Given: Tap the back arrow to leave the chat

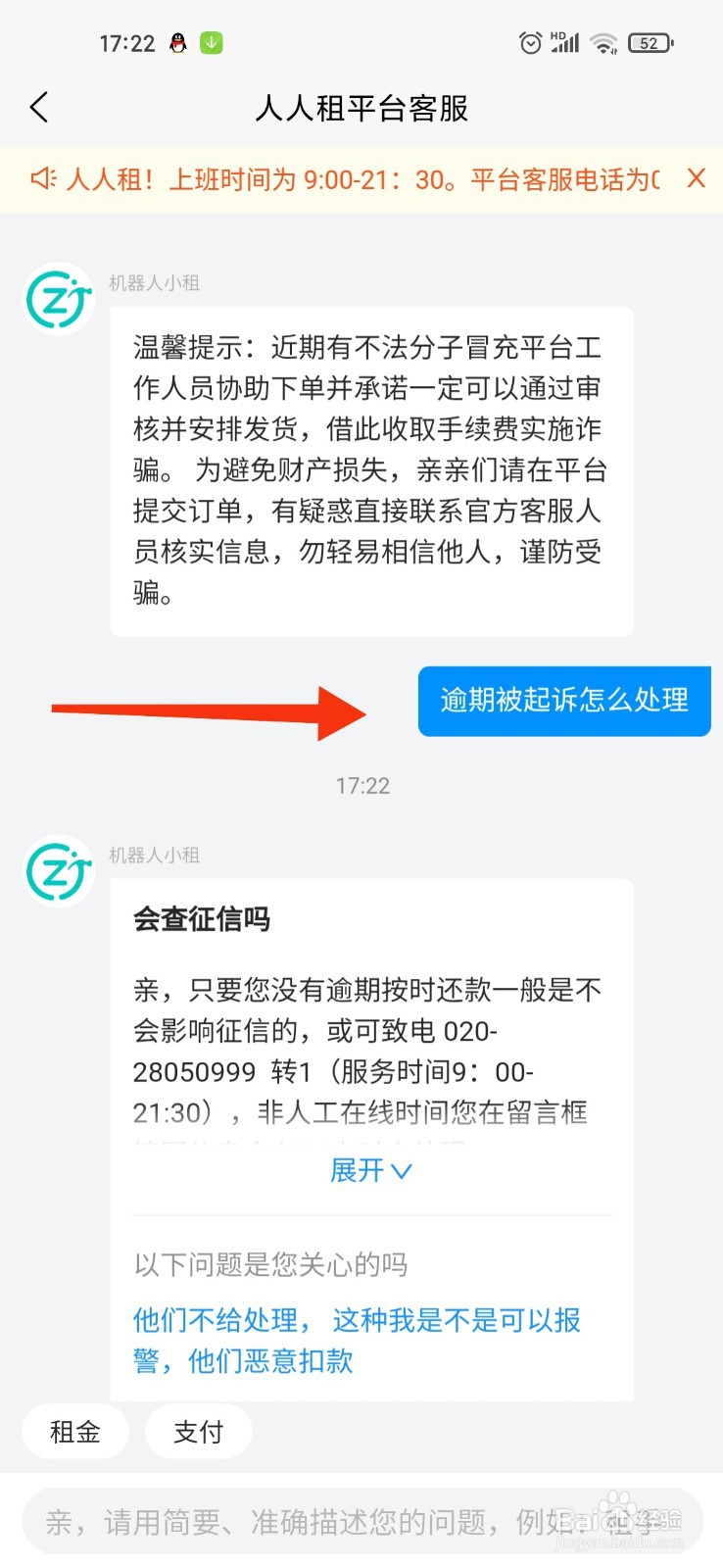Looking at the screenshot, I should pos(38,108).
